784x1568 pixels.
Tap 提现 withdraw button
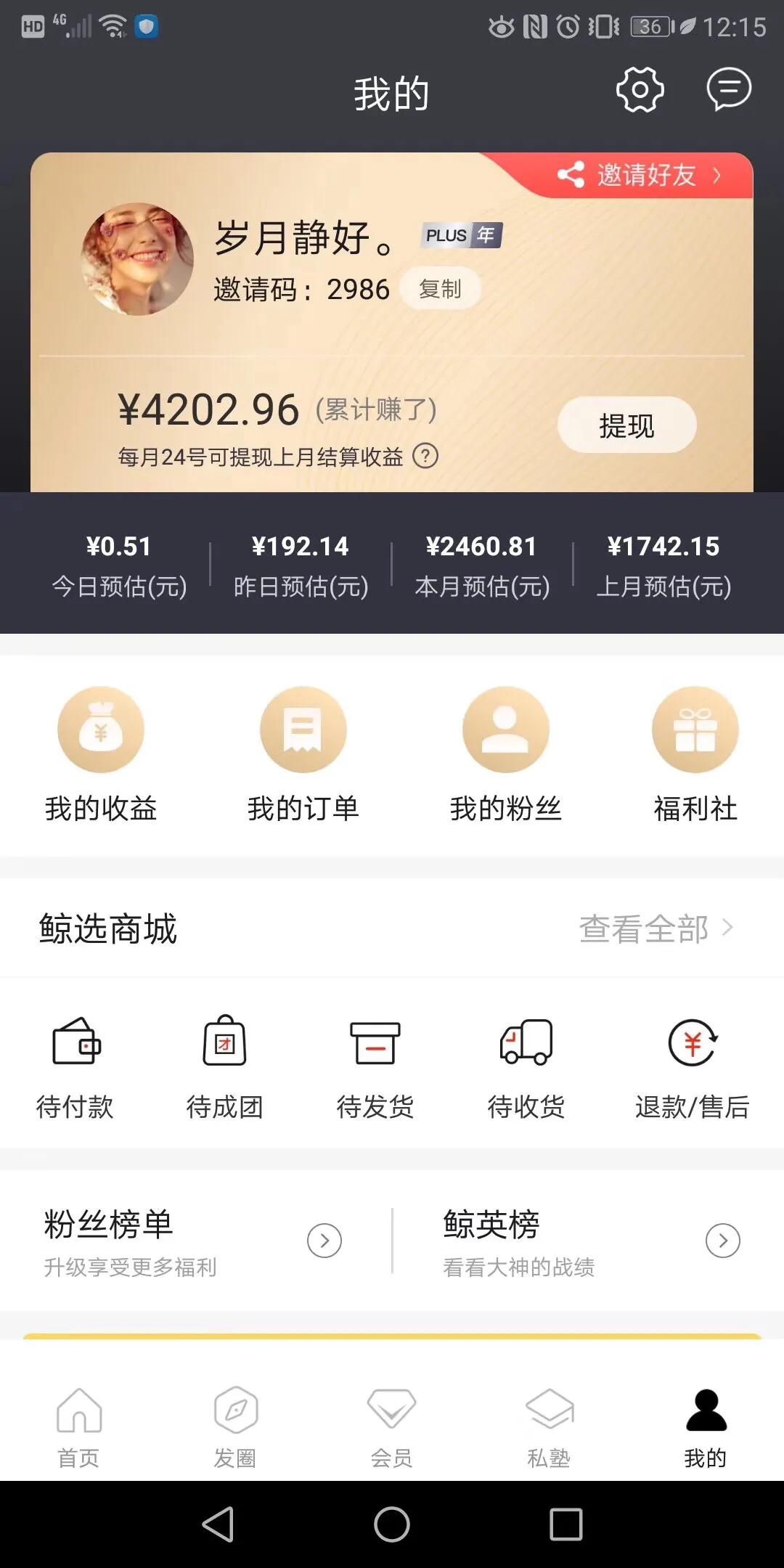(x=626, y=425)
